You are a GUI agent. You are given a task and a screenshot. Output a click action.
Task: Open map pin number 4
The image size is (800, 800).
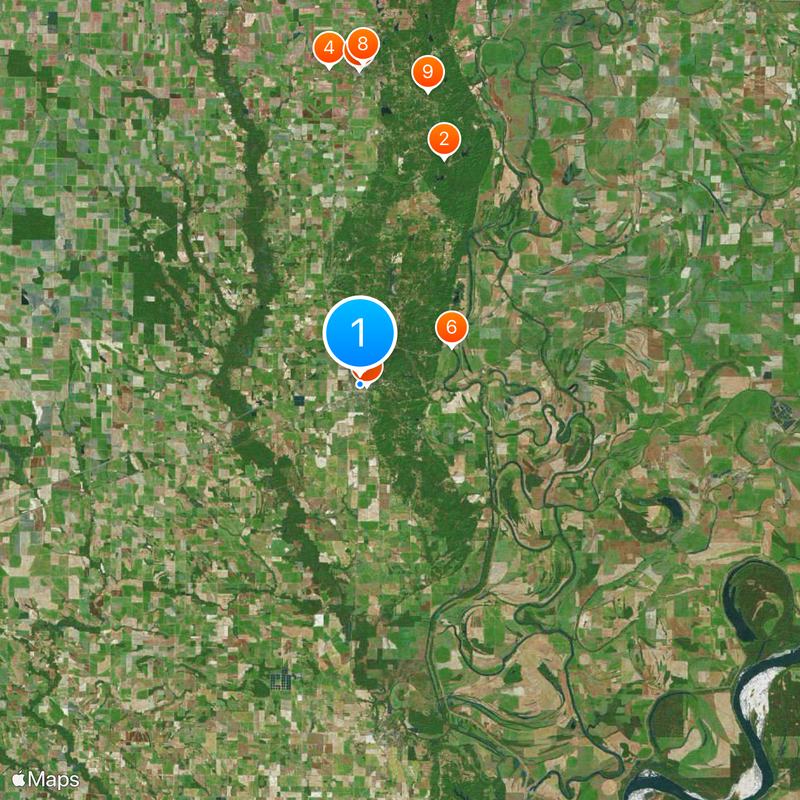coord(328,47)
